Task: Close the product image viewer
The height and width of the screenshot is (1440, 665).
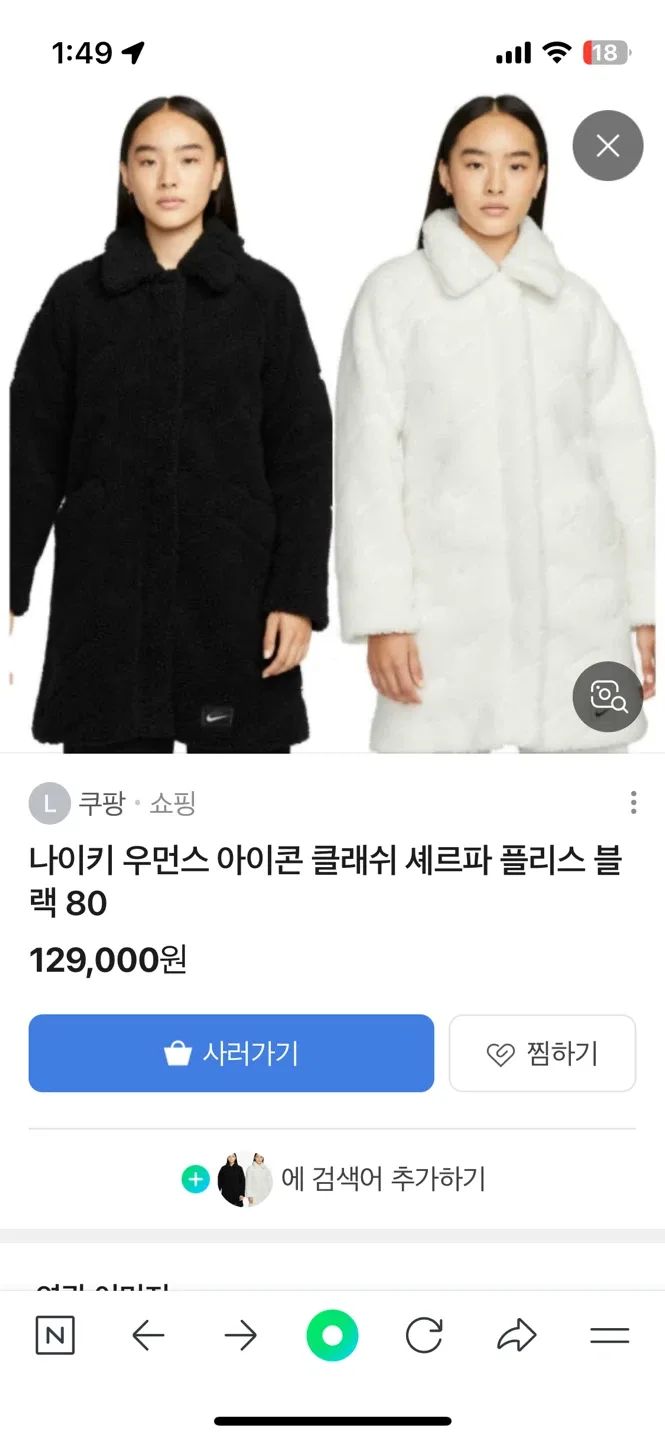Action: [607, 146]
